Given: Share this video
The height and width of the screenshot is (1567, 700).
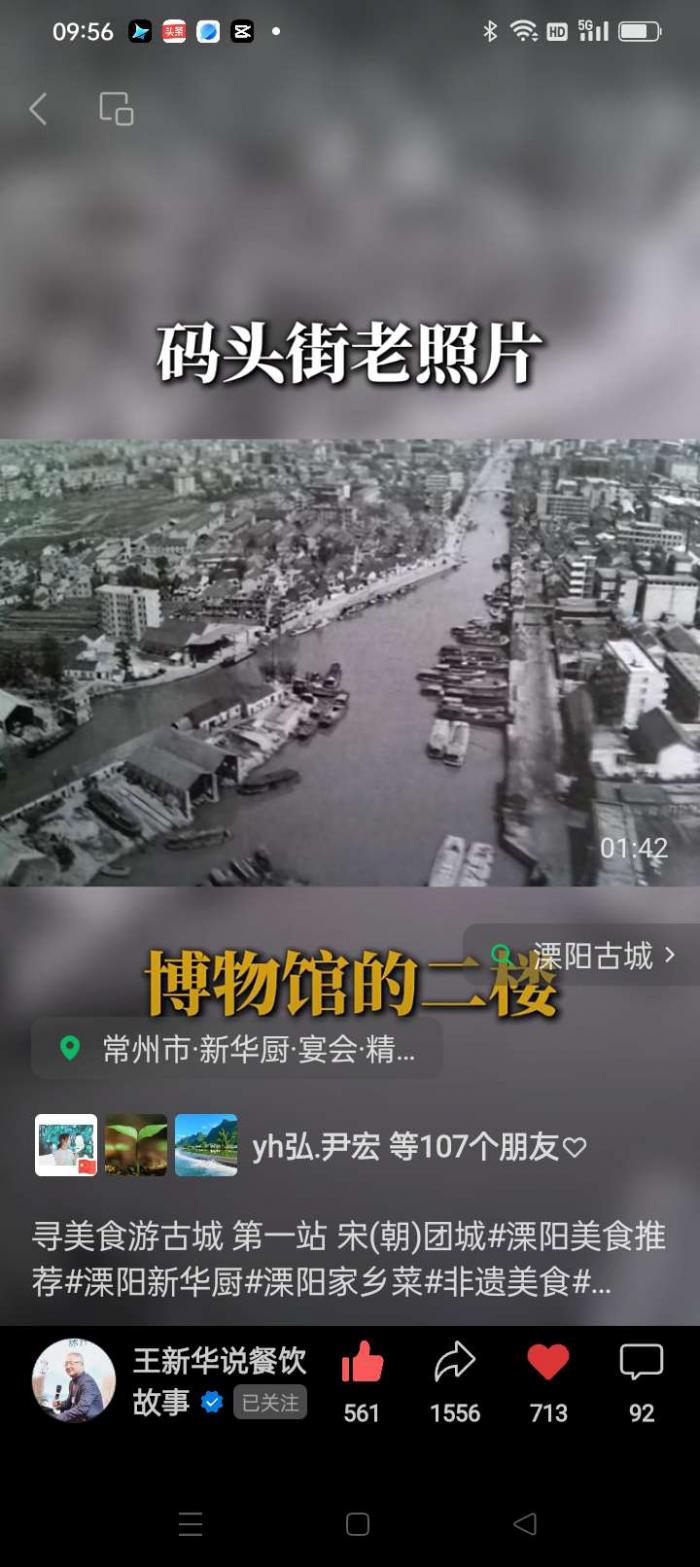Looking at the screenshot, I should click(x=455, y=1364).
